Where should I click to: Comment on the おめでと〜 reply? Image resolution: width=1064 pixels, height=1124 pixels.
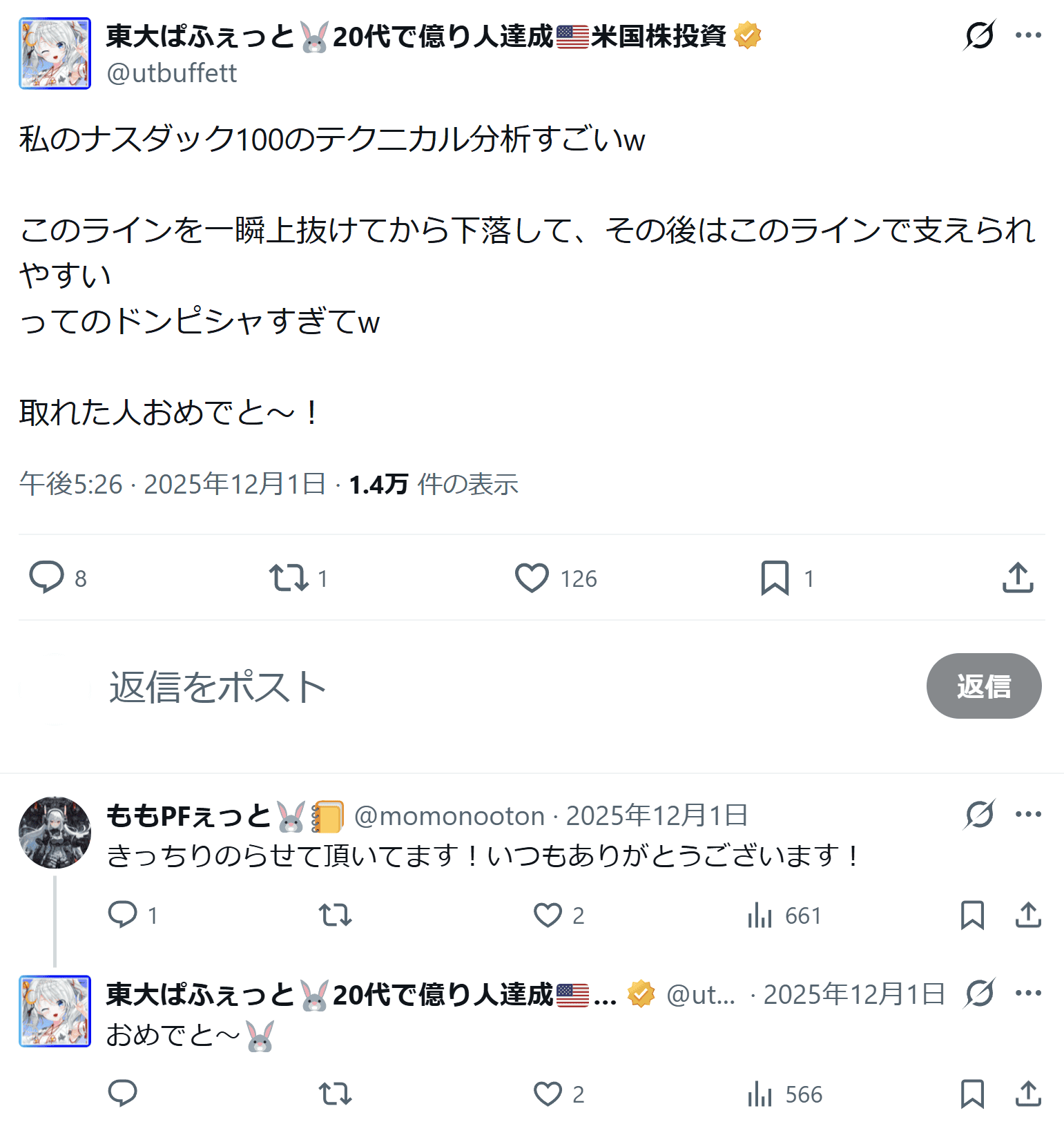(123, 1094)
